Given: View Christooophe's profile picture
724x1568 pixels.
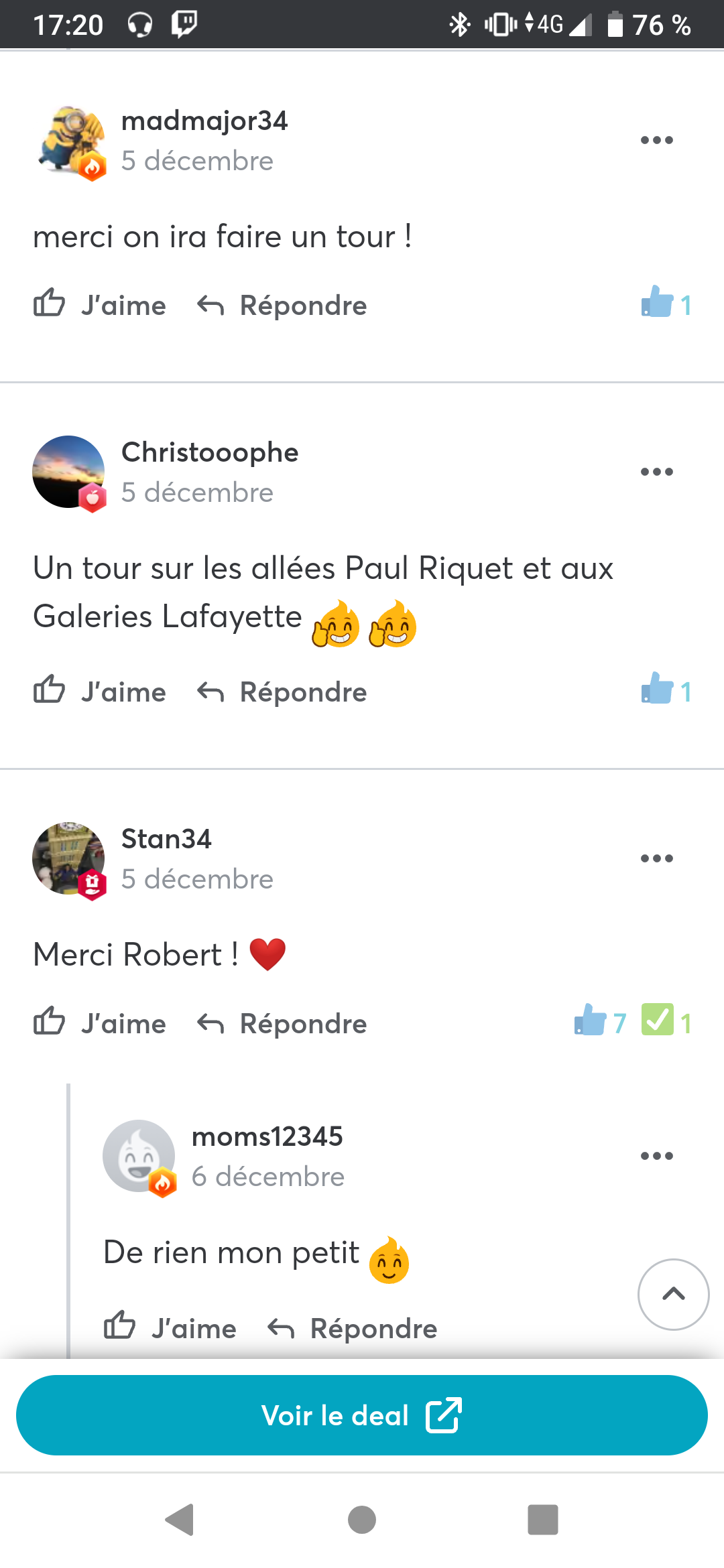Looking at the screenshot, I should tap(69, 472).
